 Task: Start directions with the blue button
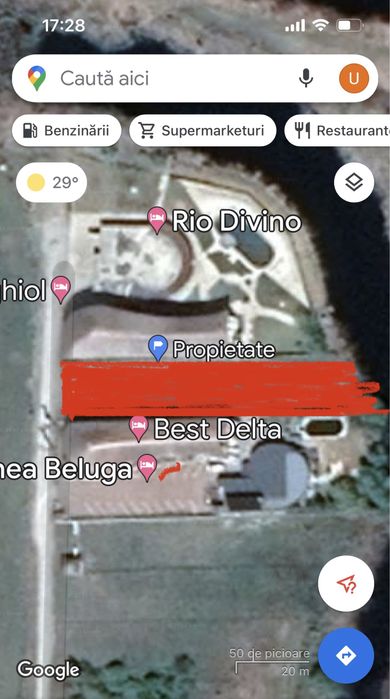pyautogui.click(x=346, y=655)
